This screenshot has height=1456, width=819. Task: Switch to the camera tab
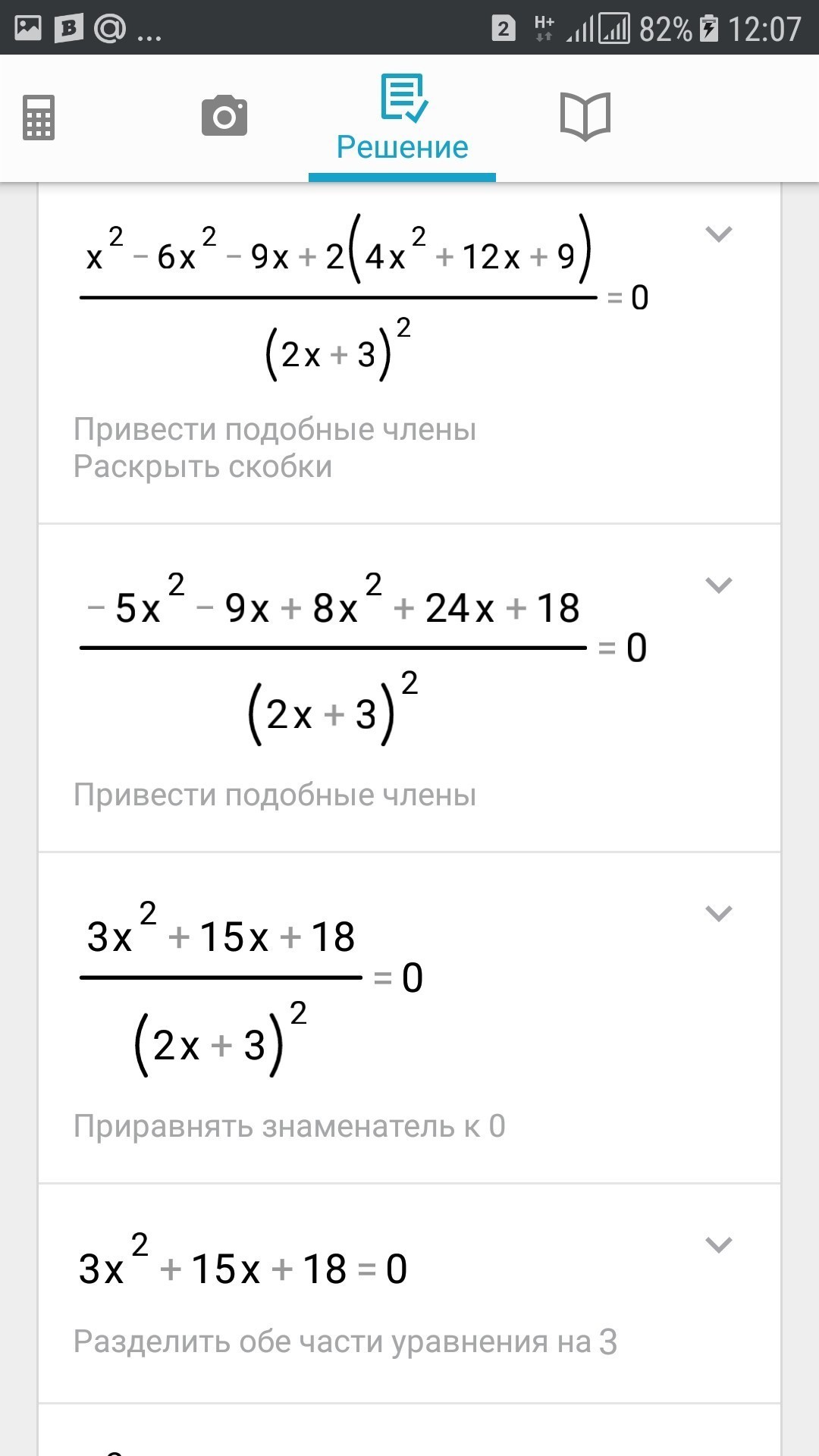click(224, 116)
